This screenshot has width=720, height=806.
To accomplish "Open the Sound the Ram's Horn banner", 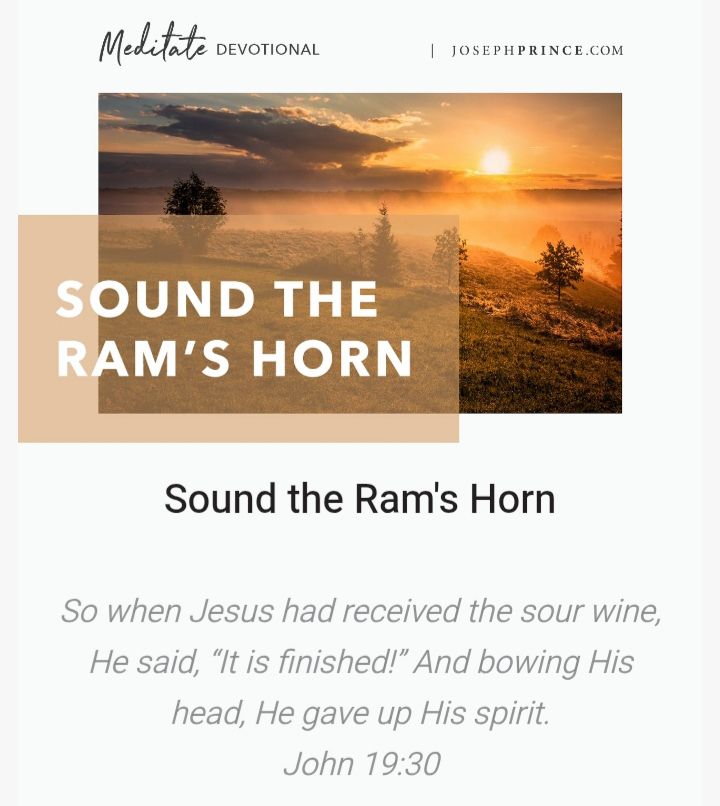I will (x=320, y=267).
